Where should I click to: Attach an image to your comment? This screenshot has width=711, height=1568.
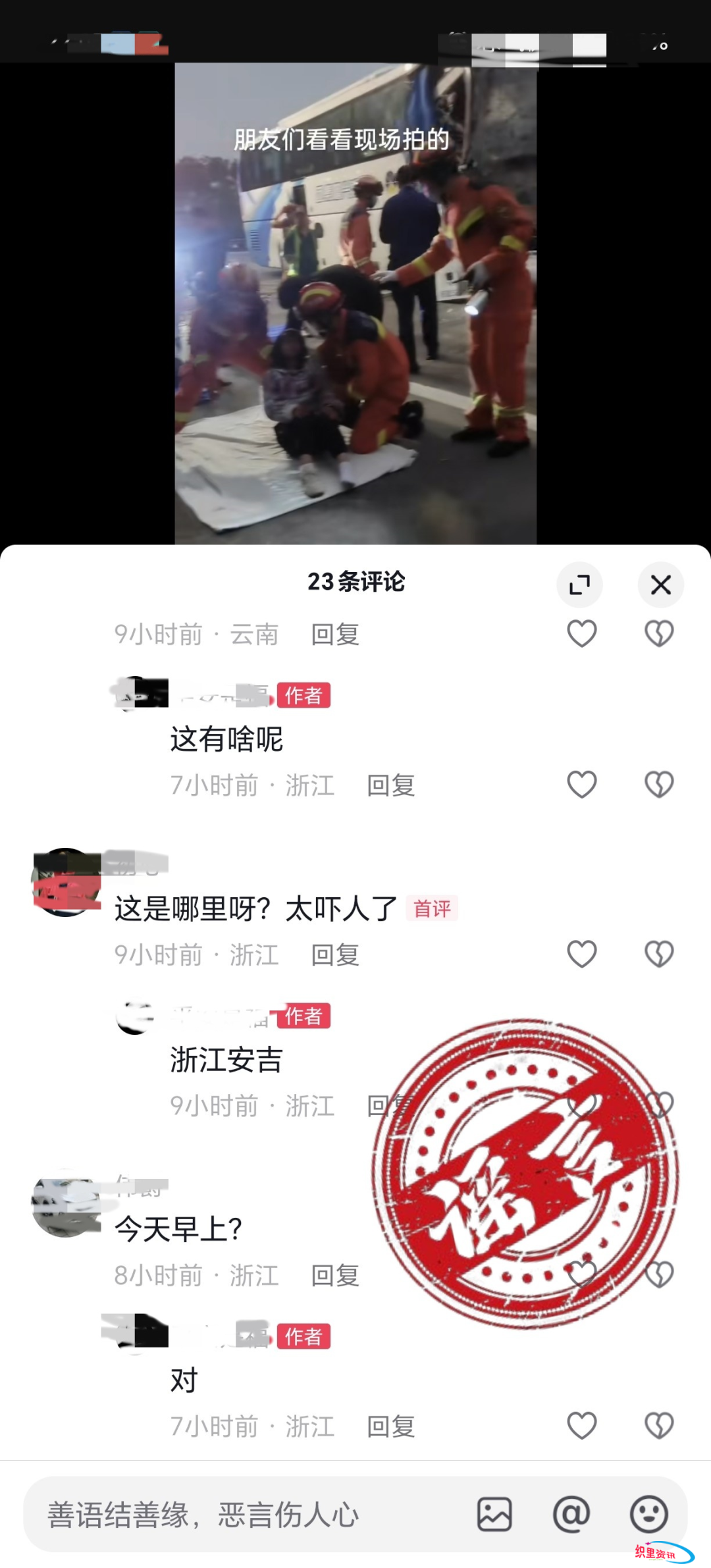494,1514
